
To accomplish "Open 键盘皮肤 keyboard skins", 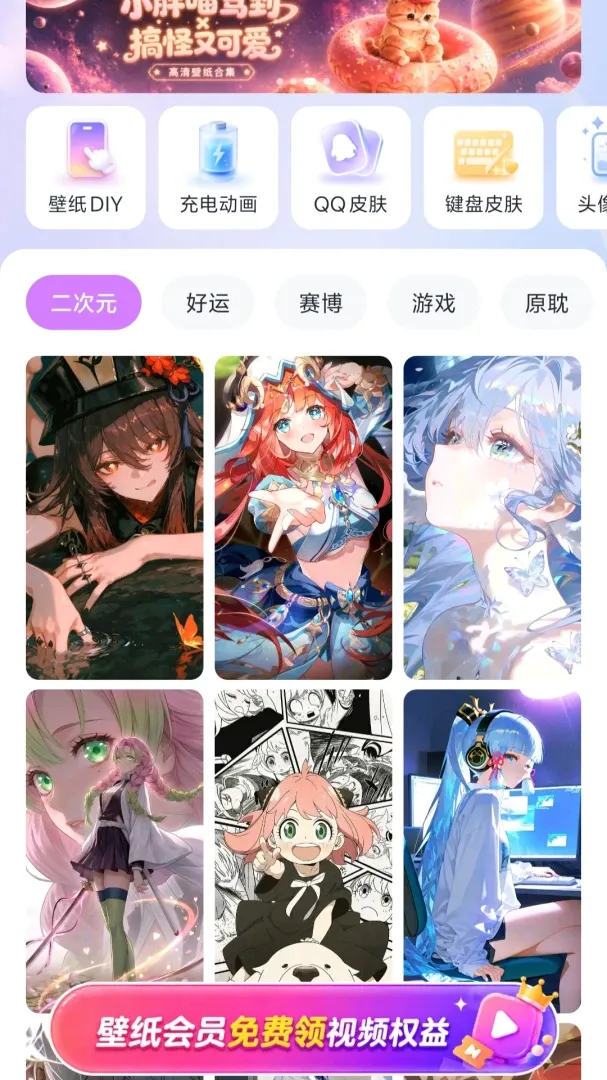I will [x=484, y=167].
